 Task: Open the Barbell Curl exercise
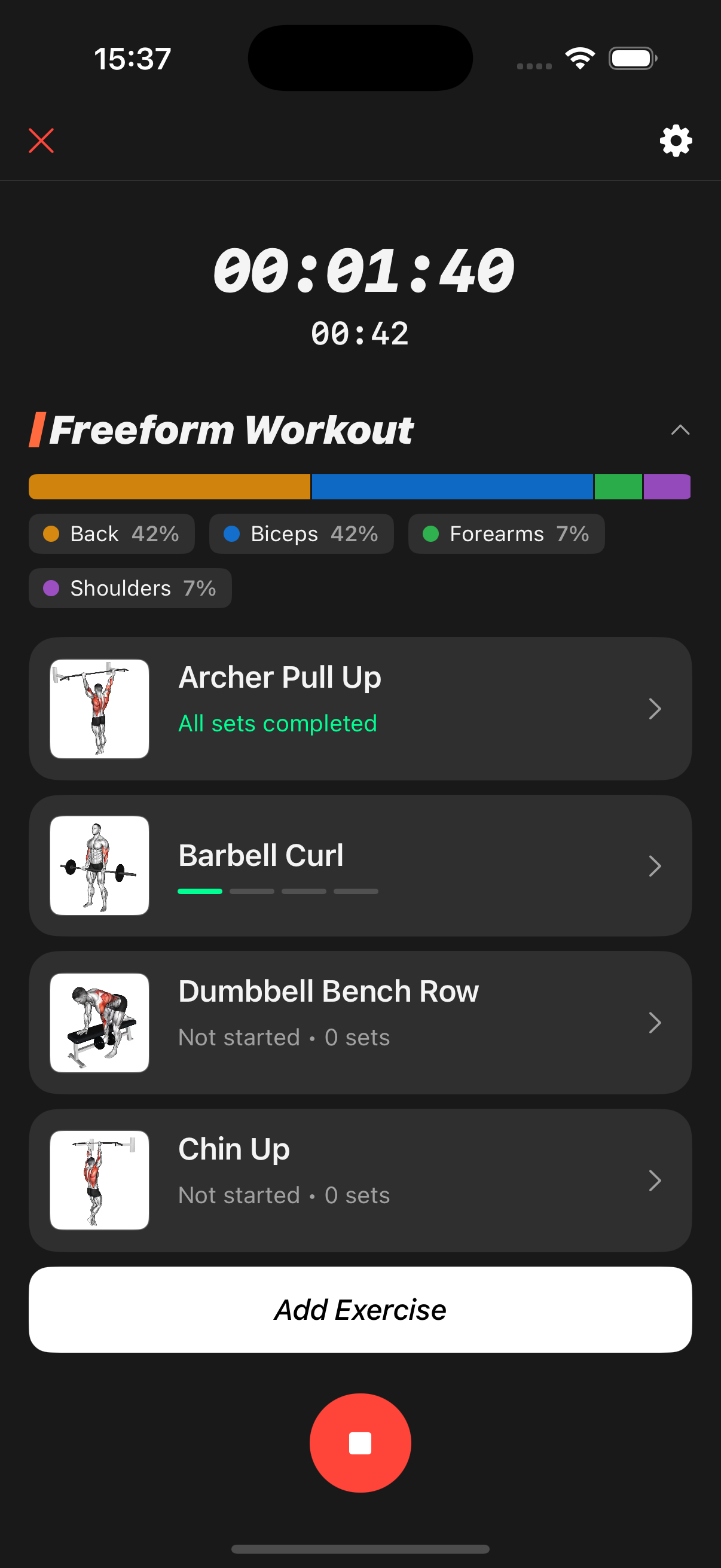point(360,865)
